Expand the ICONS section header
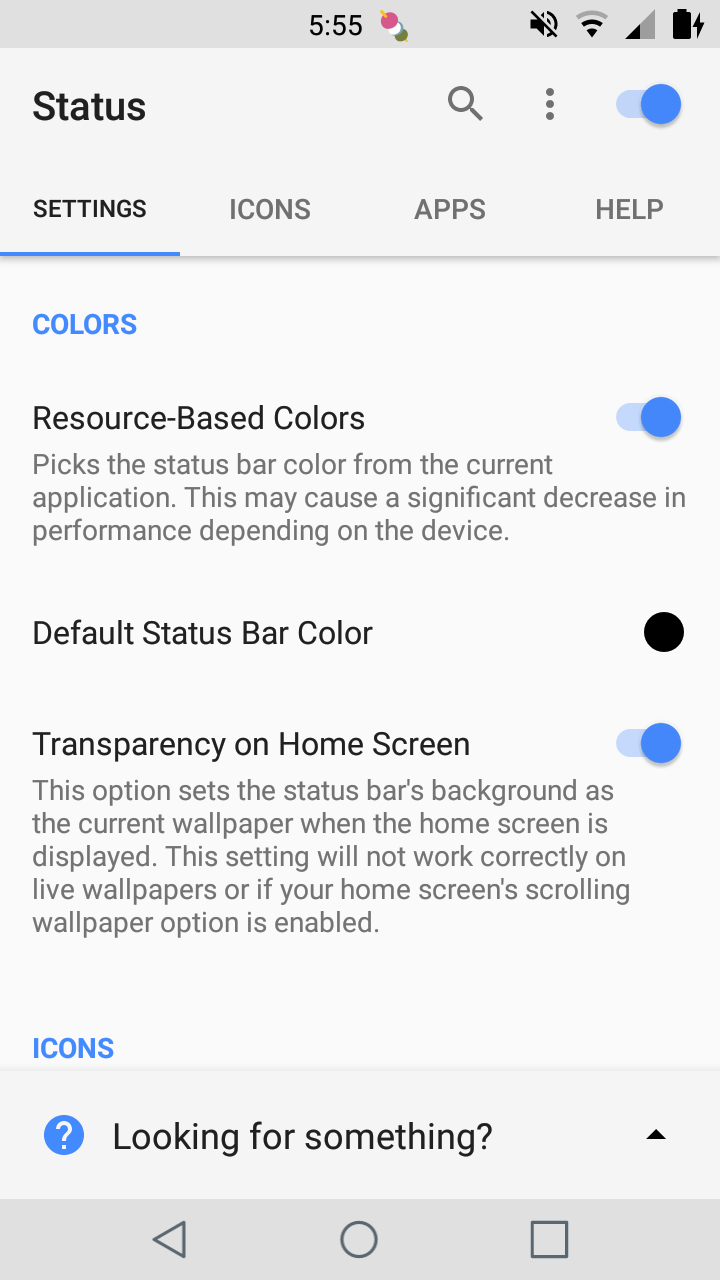The image size is (720, 1280). click(73, 1047)
